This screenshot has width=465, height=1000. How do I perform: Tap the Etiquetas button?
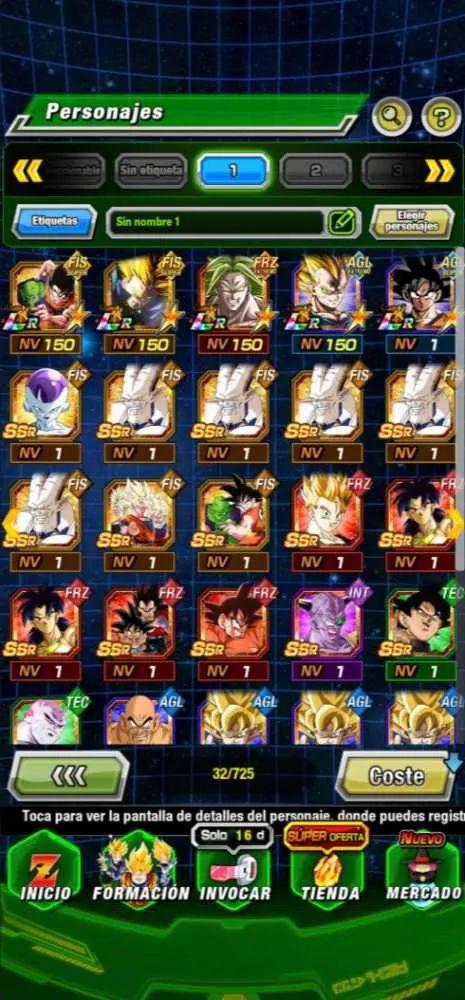tap(54, 221)
